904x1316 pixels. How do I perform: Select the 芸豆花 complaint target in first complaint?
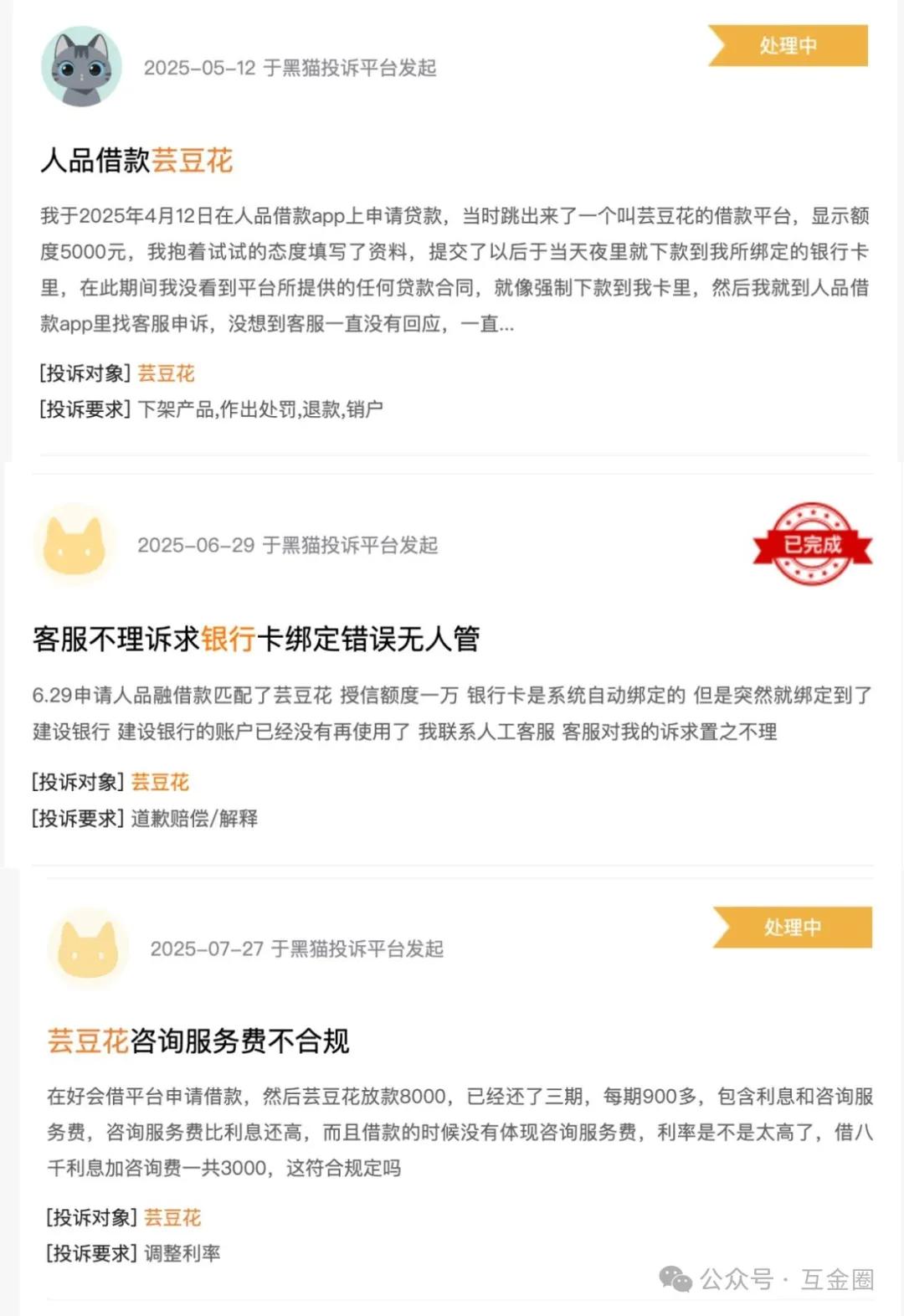point(165,373)
